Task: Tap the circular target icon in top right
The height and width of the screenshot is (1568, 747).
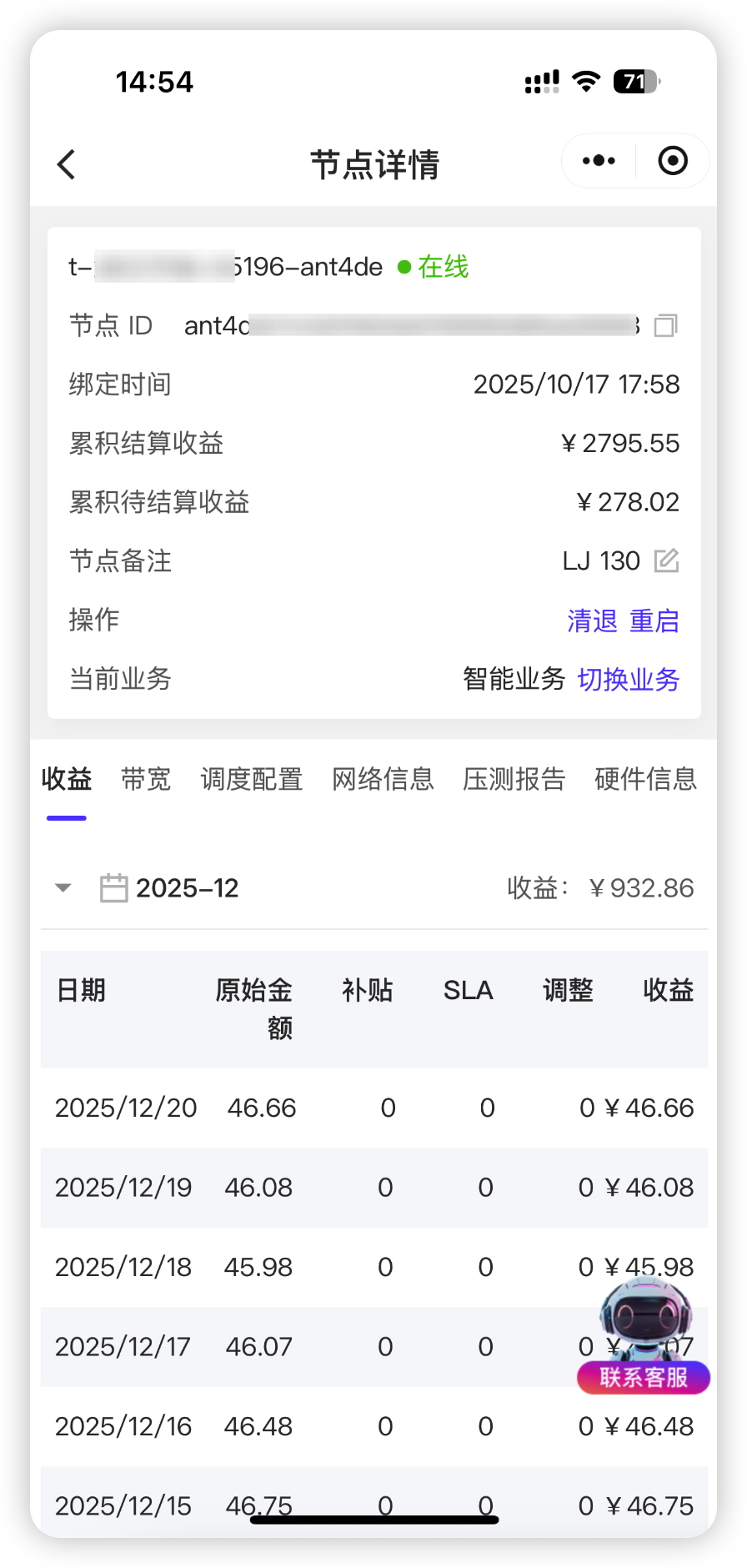Action: click(672, 160)
